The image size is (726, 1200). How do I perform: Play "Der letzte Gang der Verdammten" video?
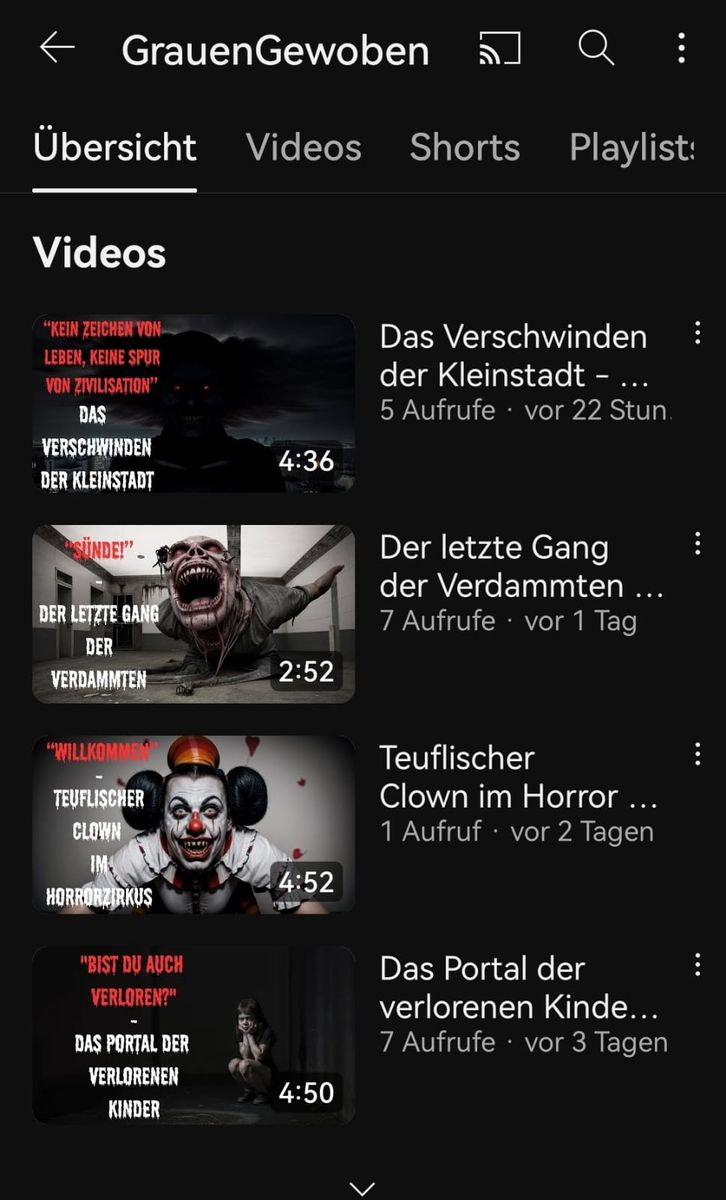pos(194,614)
